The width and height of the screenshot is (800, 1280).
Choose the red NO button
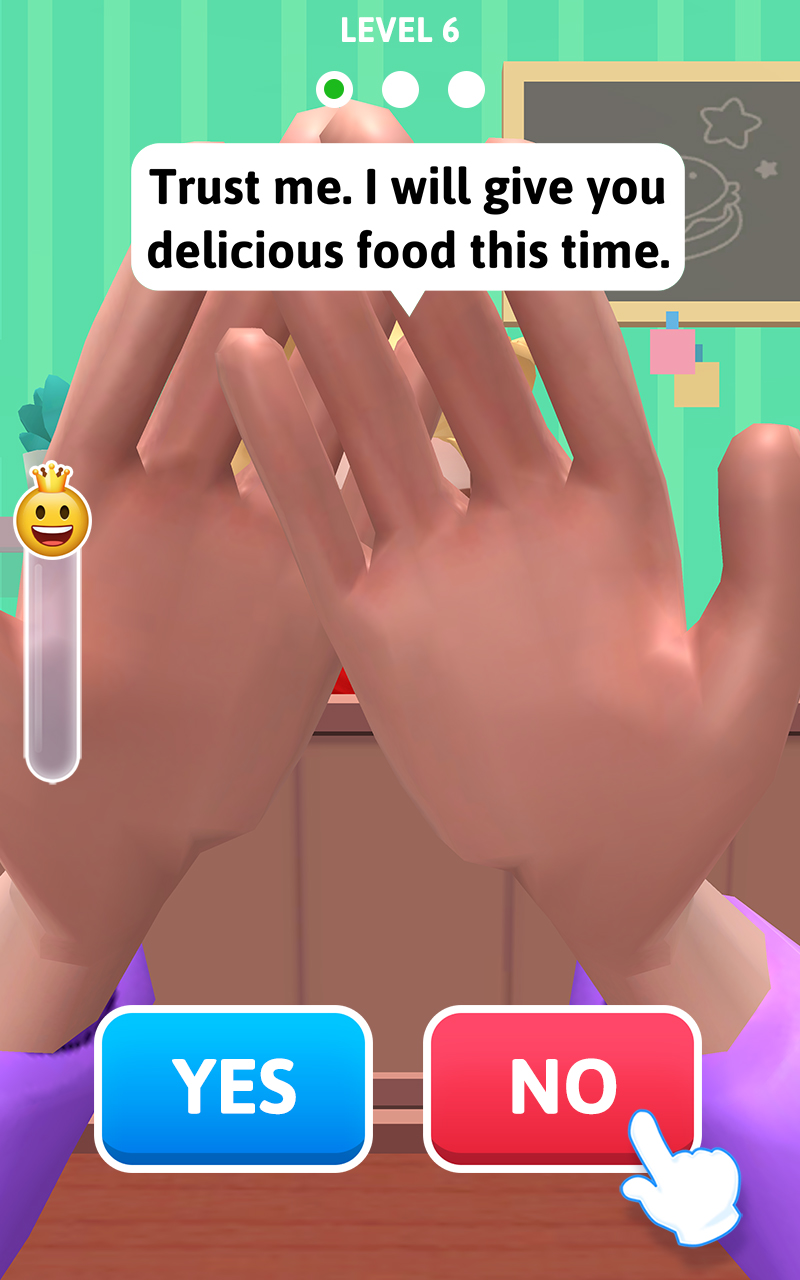tap(562, 1088)
